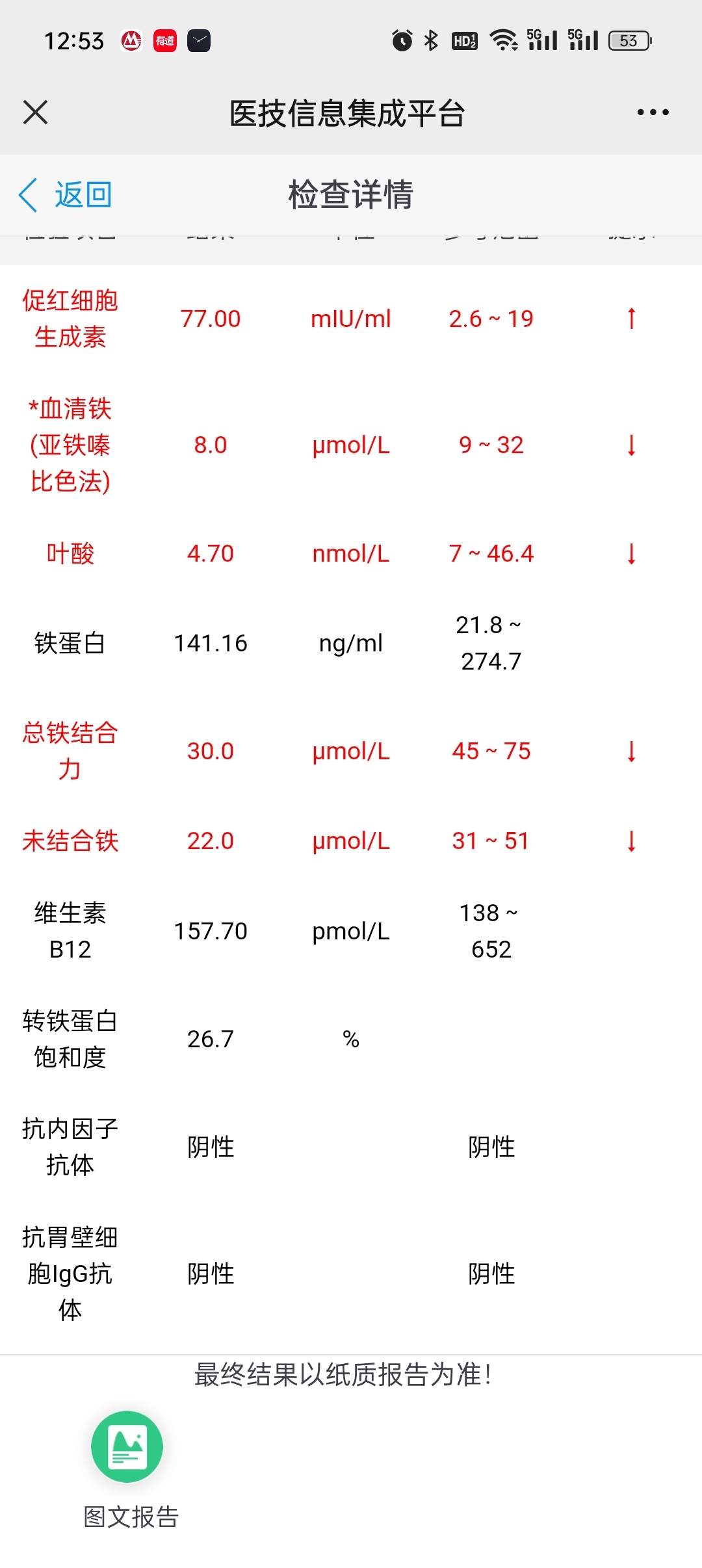
Task: Open the three-dot overflow menu
Action: pyautogui.click(x=653, y=112)
